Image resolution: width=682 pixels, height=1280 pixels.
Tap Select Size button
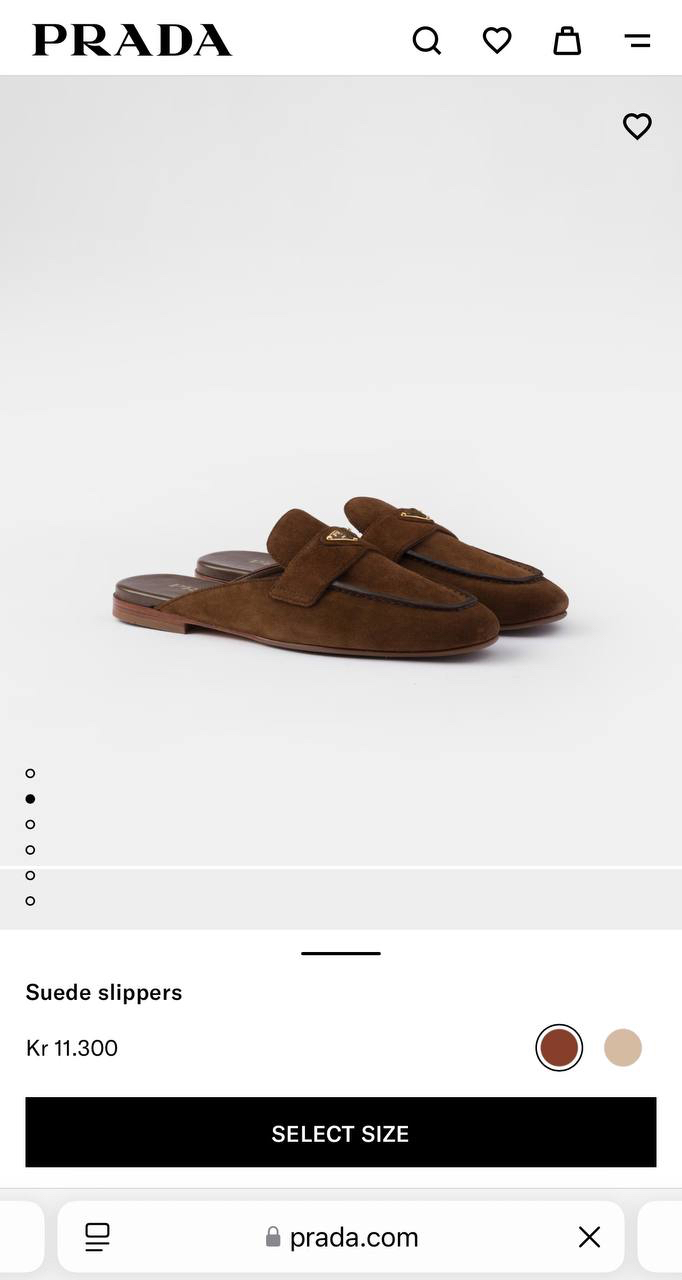pos(340,1133)
